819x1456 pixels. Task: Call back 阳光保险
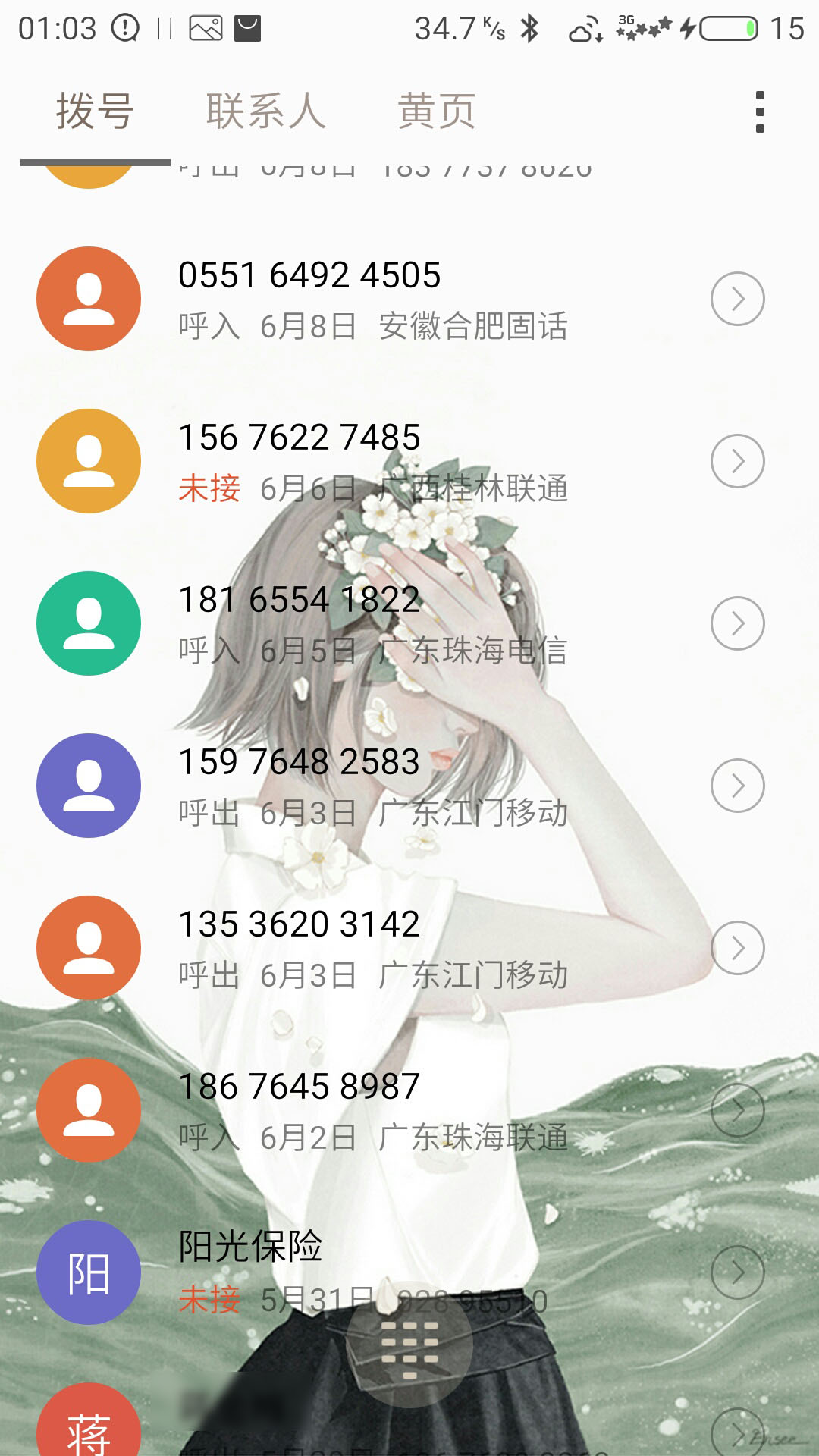409,1272
